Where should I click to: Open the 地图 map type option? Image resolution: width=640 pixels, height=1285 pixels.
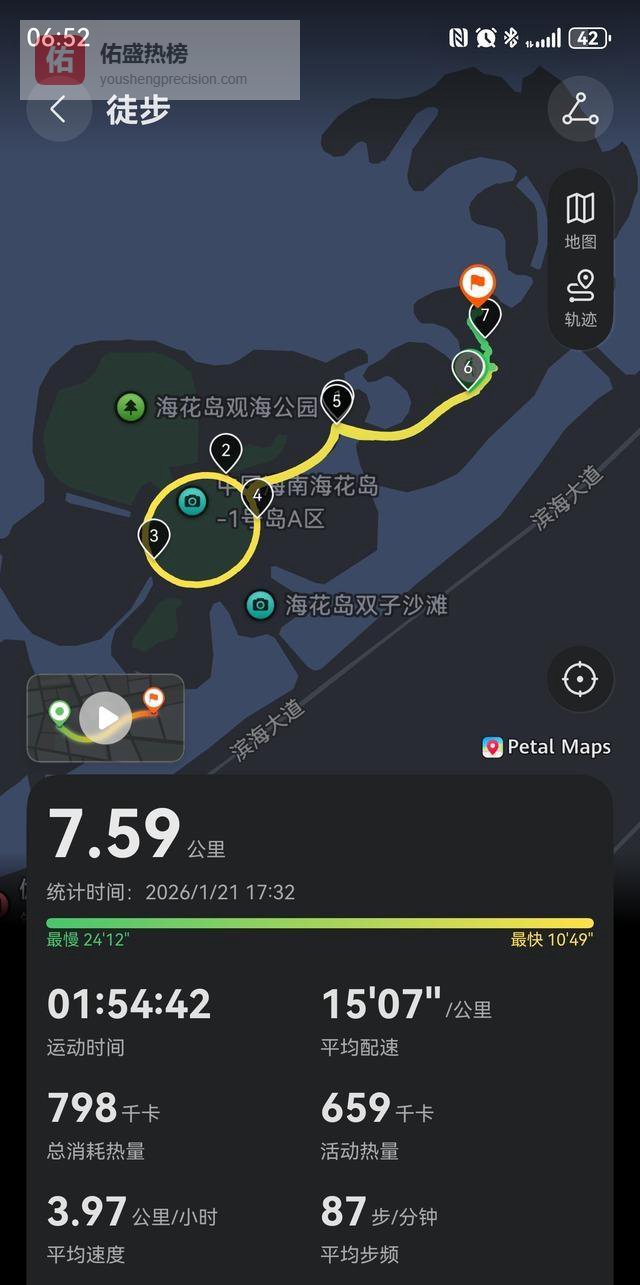(x=580, y=221)
